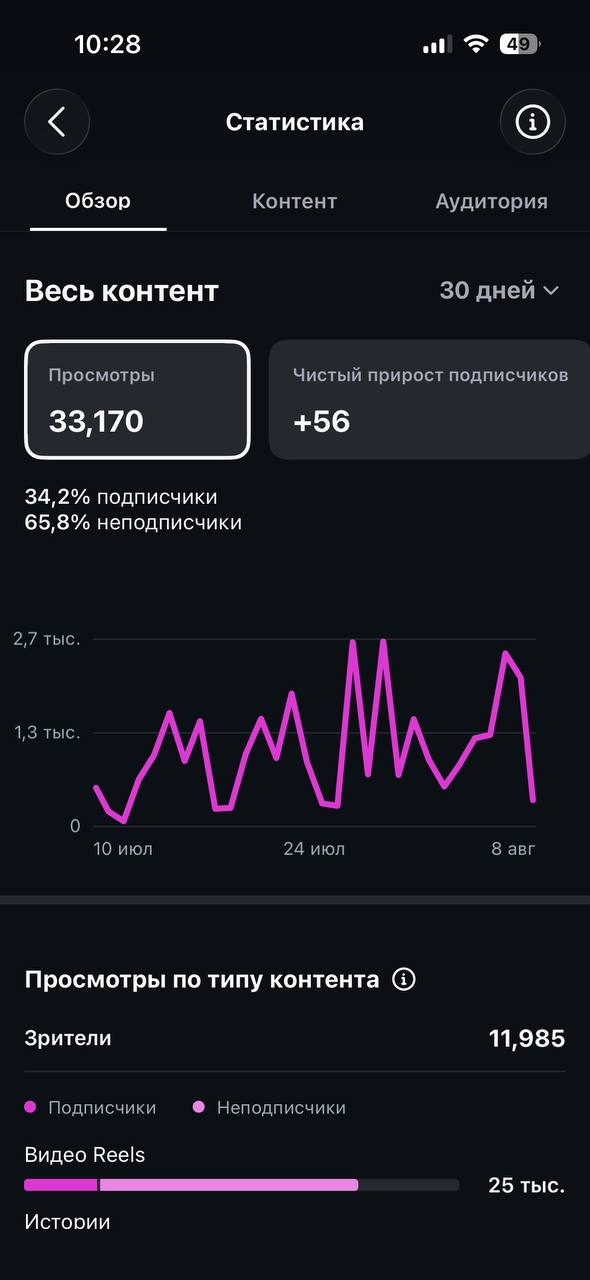Tap info icon beside Просмотры по типу контента
Viewport: 590px width, 1280px height.
pos(404,979)
